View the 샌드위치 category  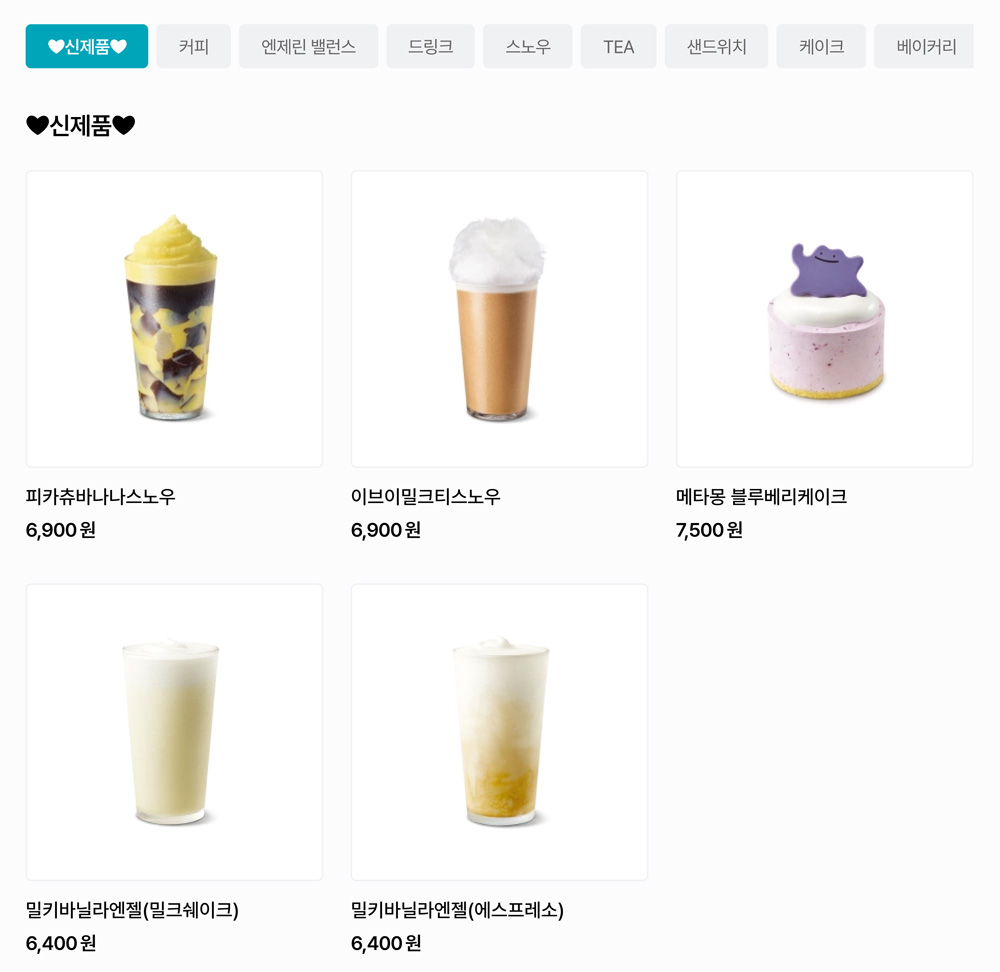point(716,46)
